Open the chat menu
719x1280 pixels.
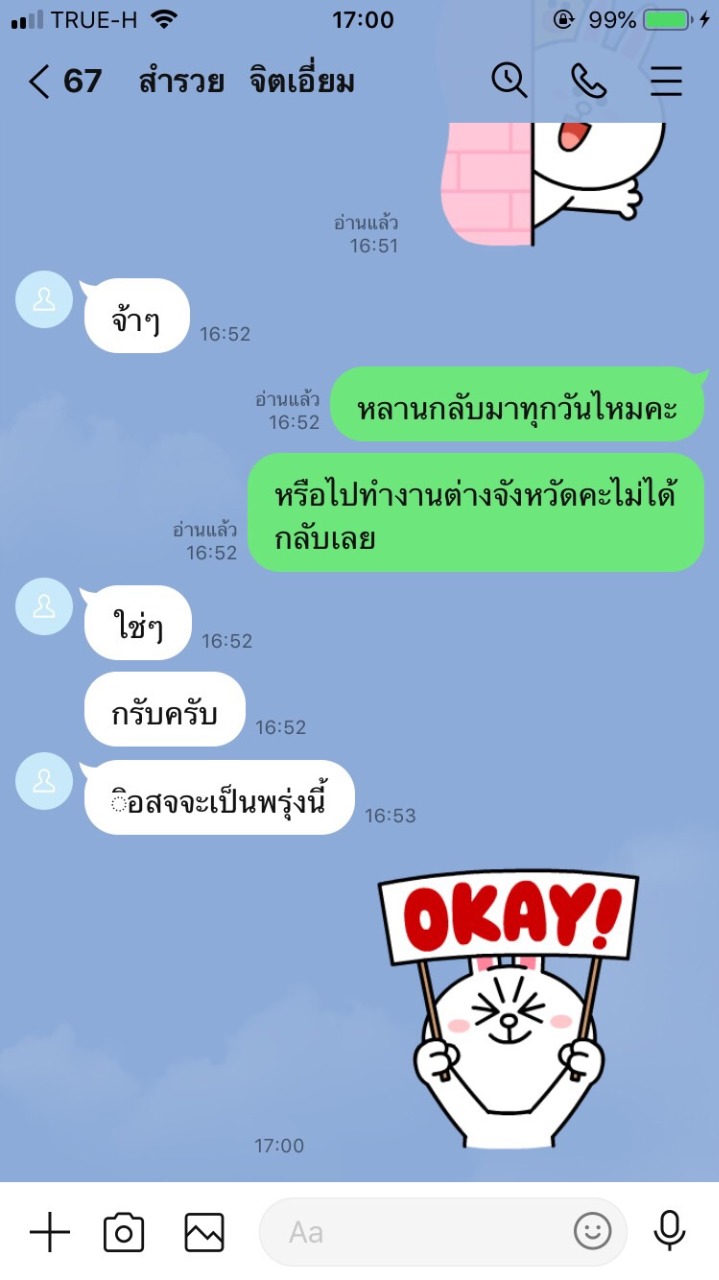666,81
